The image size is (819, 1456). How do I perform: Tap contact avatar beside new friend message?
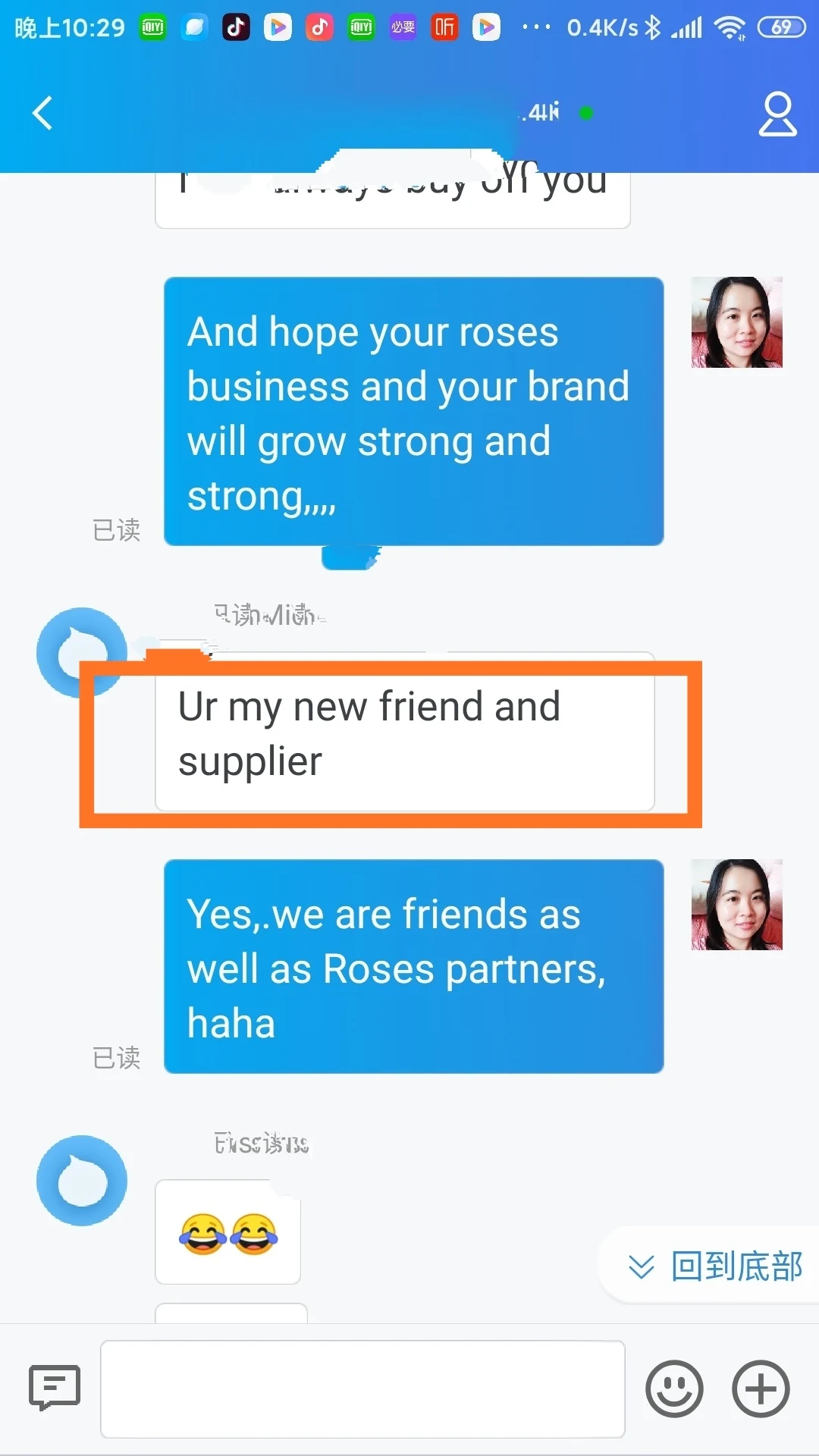(82, 652)
